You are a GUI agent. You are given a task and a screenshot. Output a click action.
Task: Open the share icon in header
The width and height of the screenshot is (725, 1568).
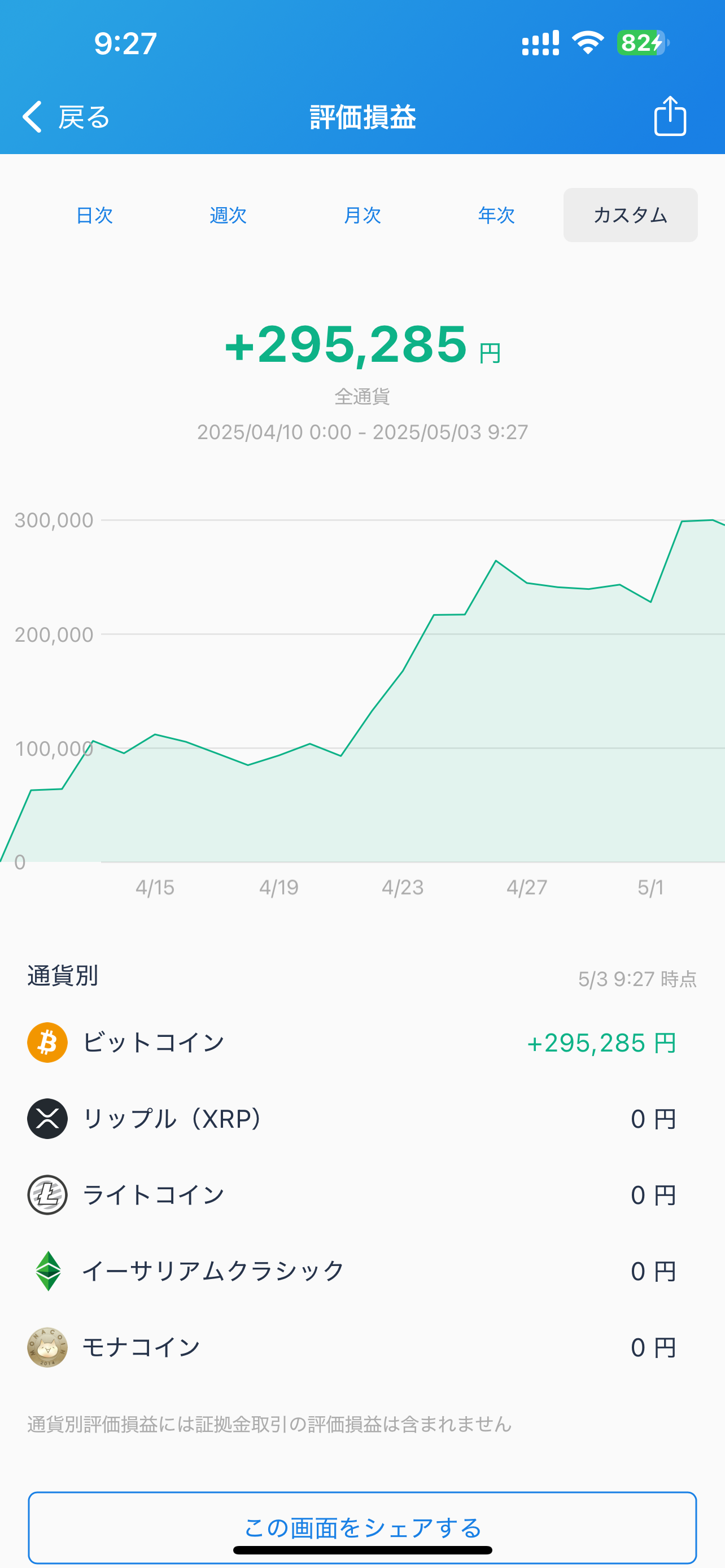(x=670, y=116)
